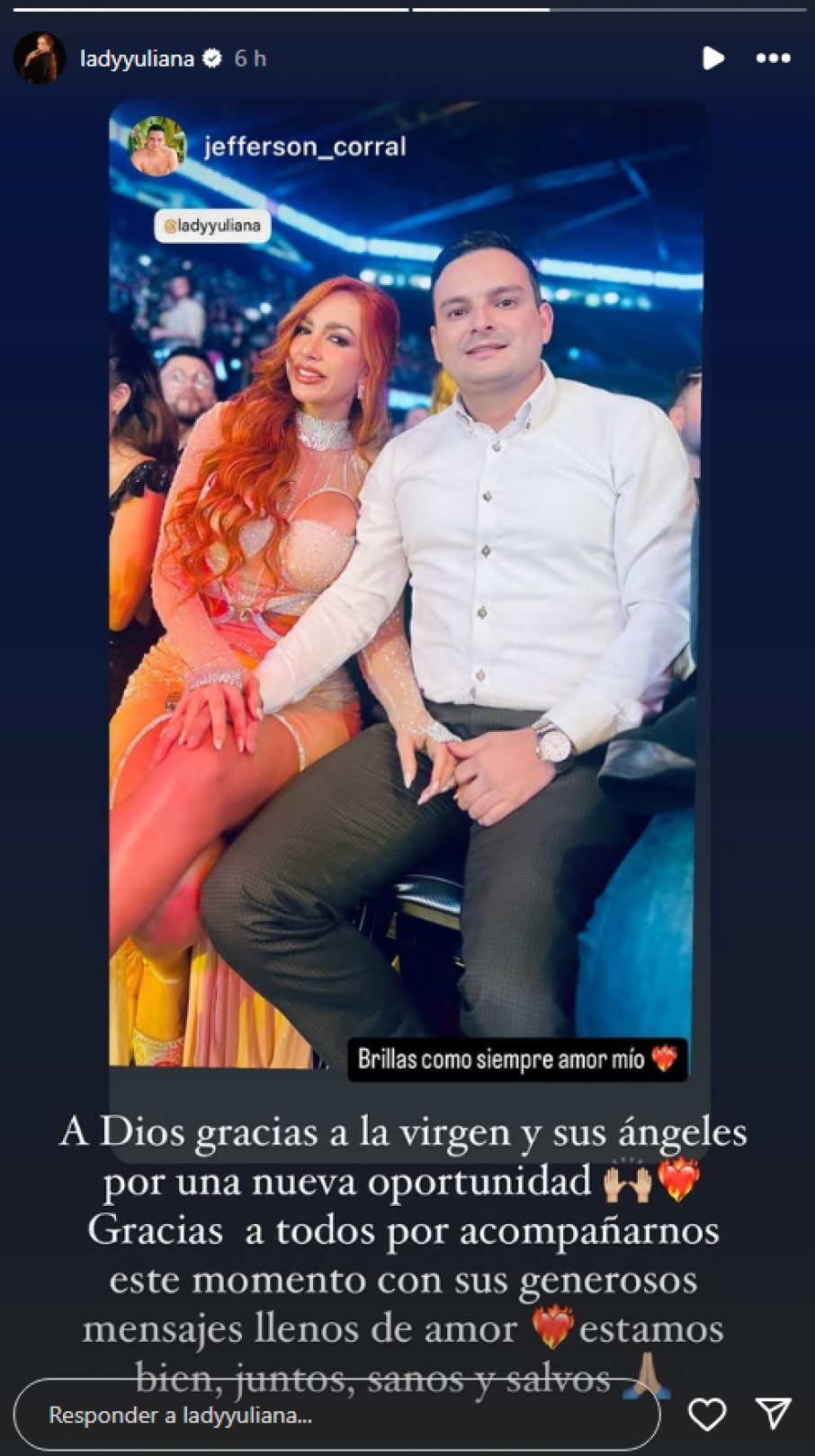Resume story playback
This screenshot has height=1456, width=815.
click(712, 58)
